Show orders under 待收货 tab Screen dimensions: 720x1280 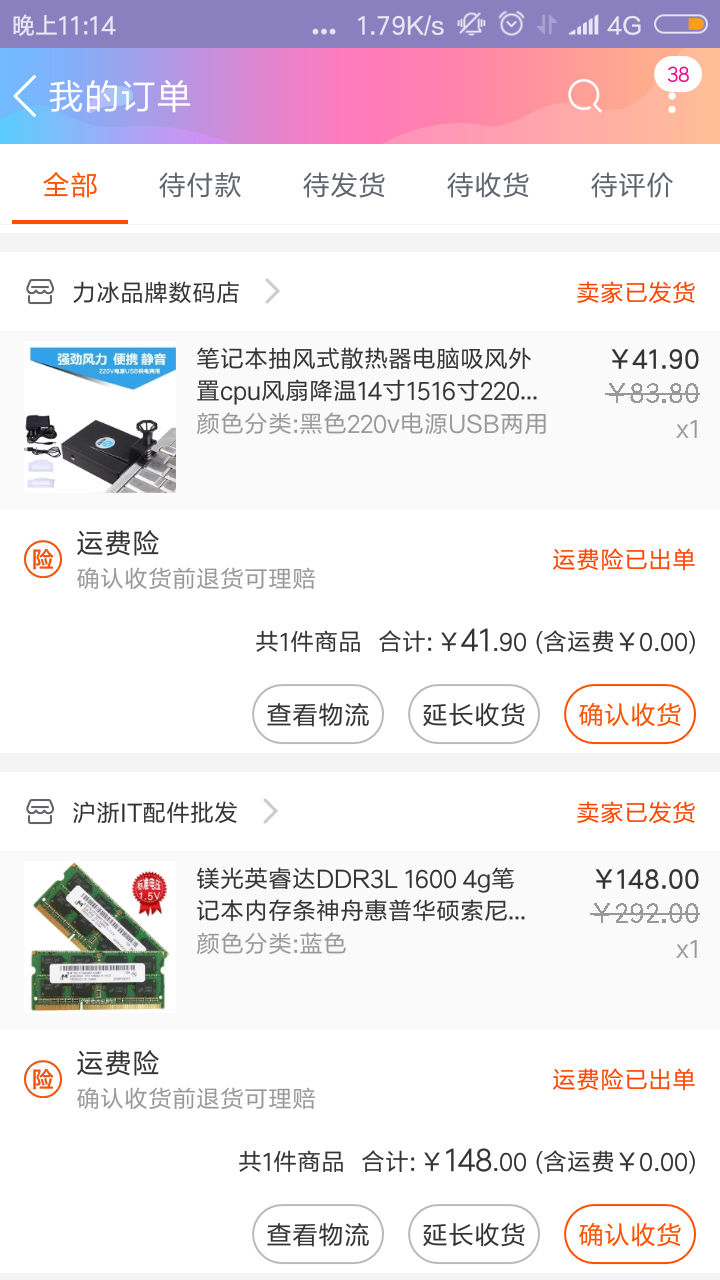[488, 185]
